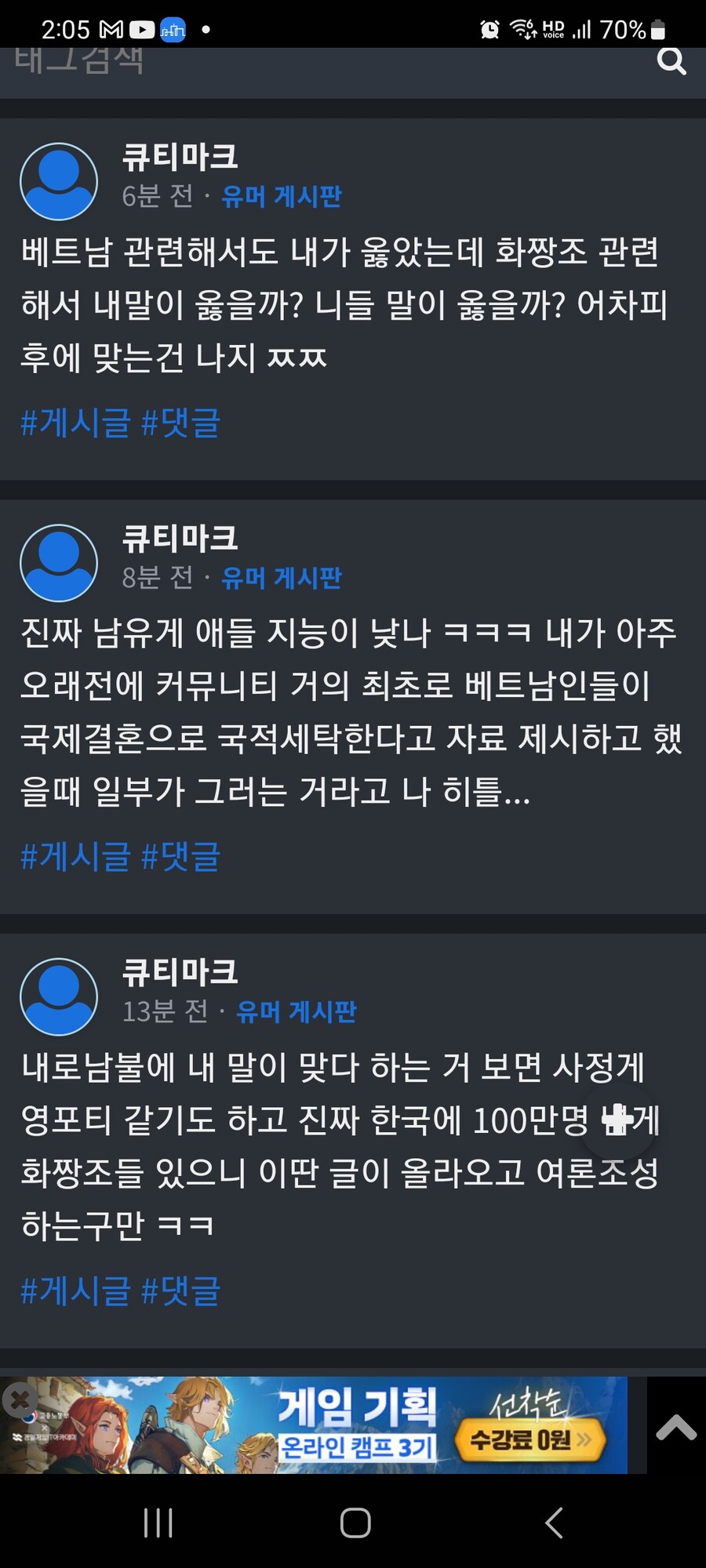The height and width of the screenshot is (1568, 706).
Task: Open 유머 게시판 link in the 8분 전 post
Action: [x=281, y=578]
